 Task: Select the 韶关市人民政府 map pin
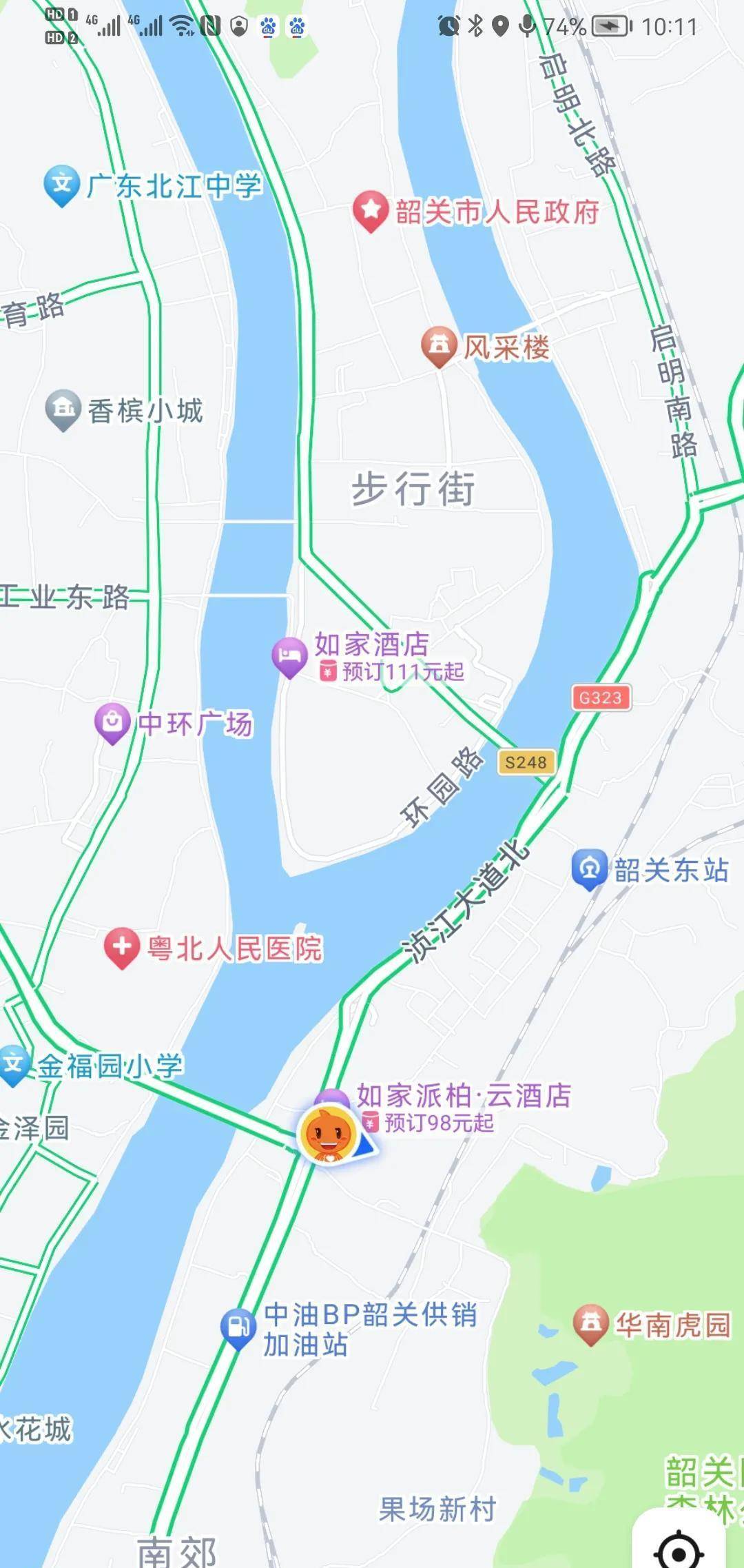pyautogui.click(x=371, y=210)
